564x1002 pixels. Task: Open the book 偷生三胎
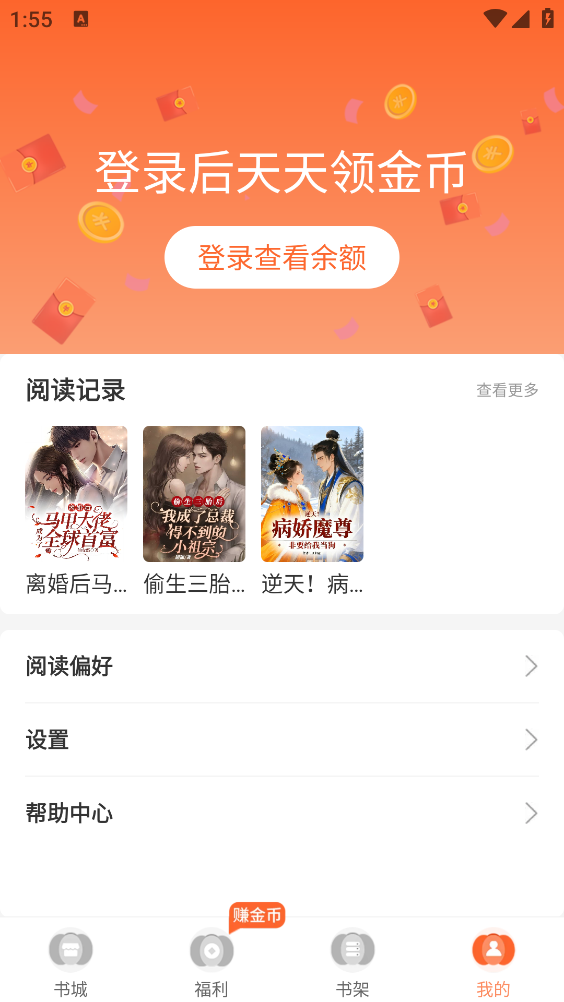click(x=194, y=511)
